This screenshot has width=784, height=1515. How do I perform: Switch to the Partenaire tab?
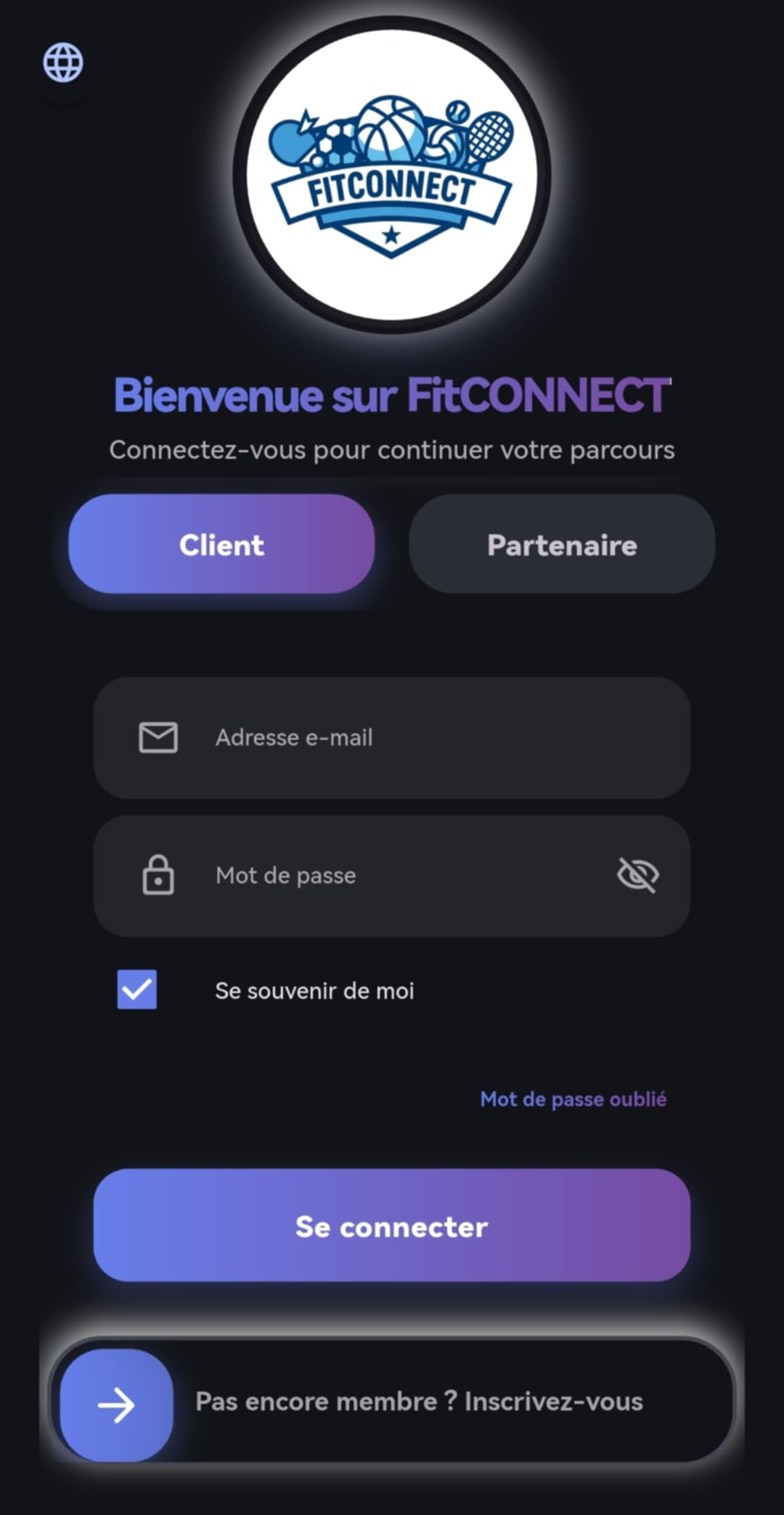[x=562, y=544]
